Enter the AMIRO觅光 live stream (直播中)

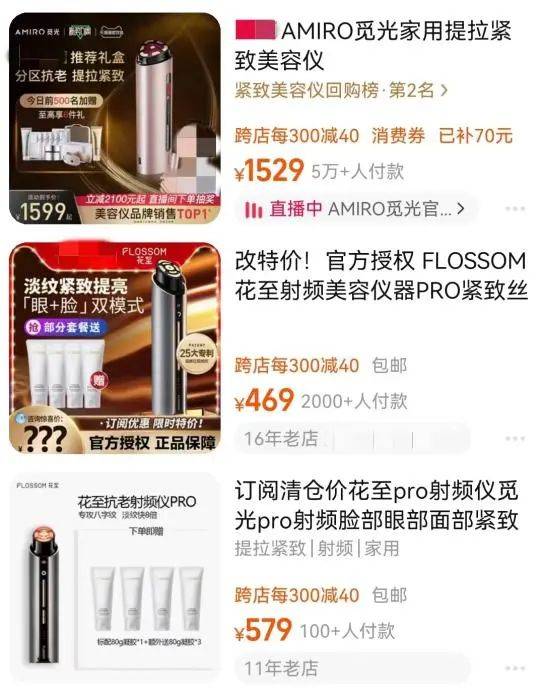(x=355, y=209)
